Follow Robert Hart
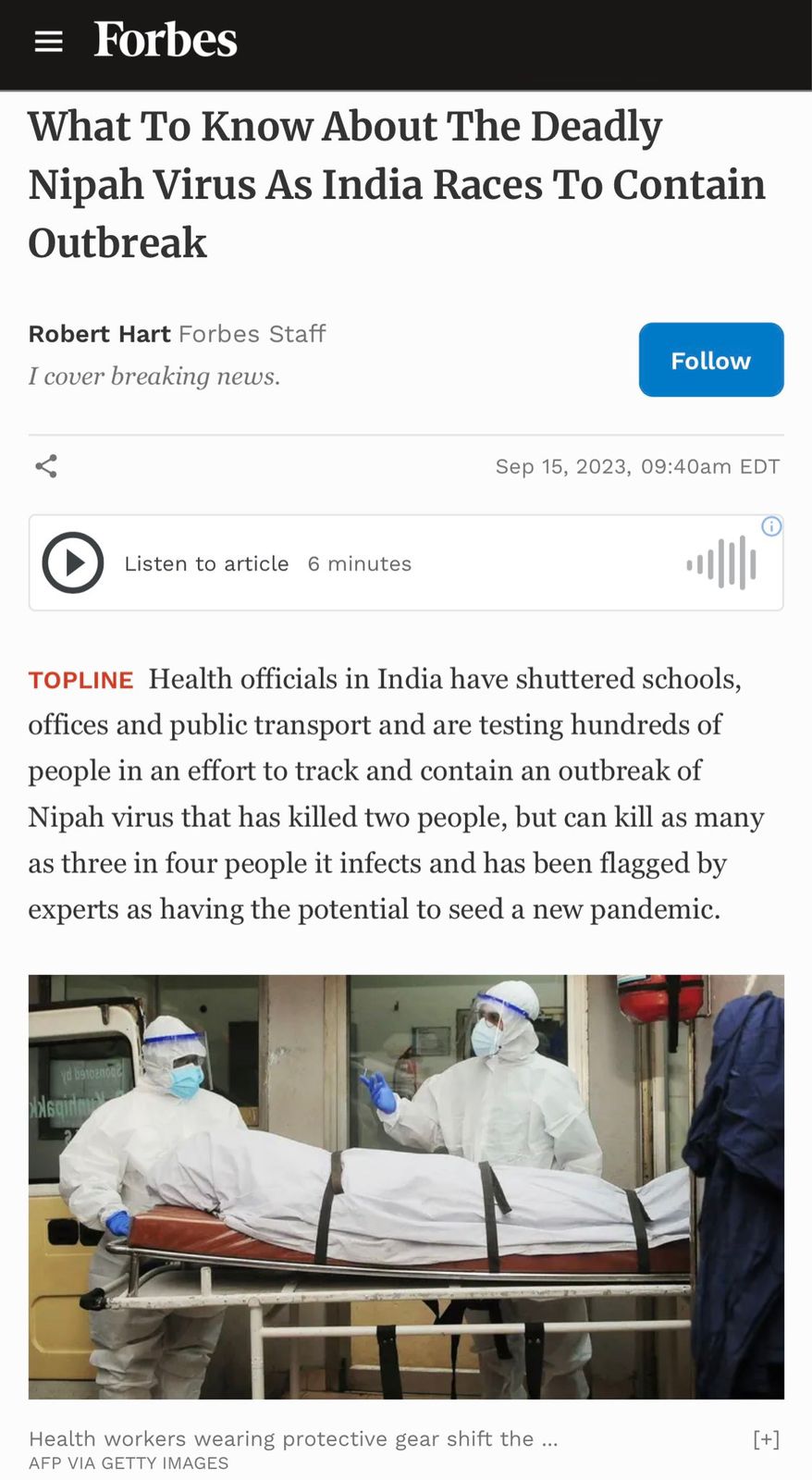 tap(710, 360)
